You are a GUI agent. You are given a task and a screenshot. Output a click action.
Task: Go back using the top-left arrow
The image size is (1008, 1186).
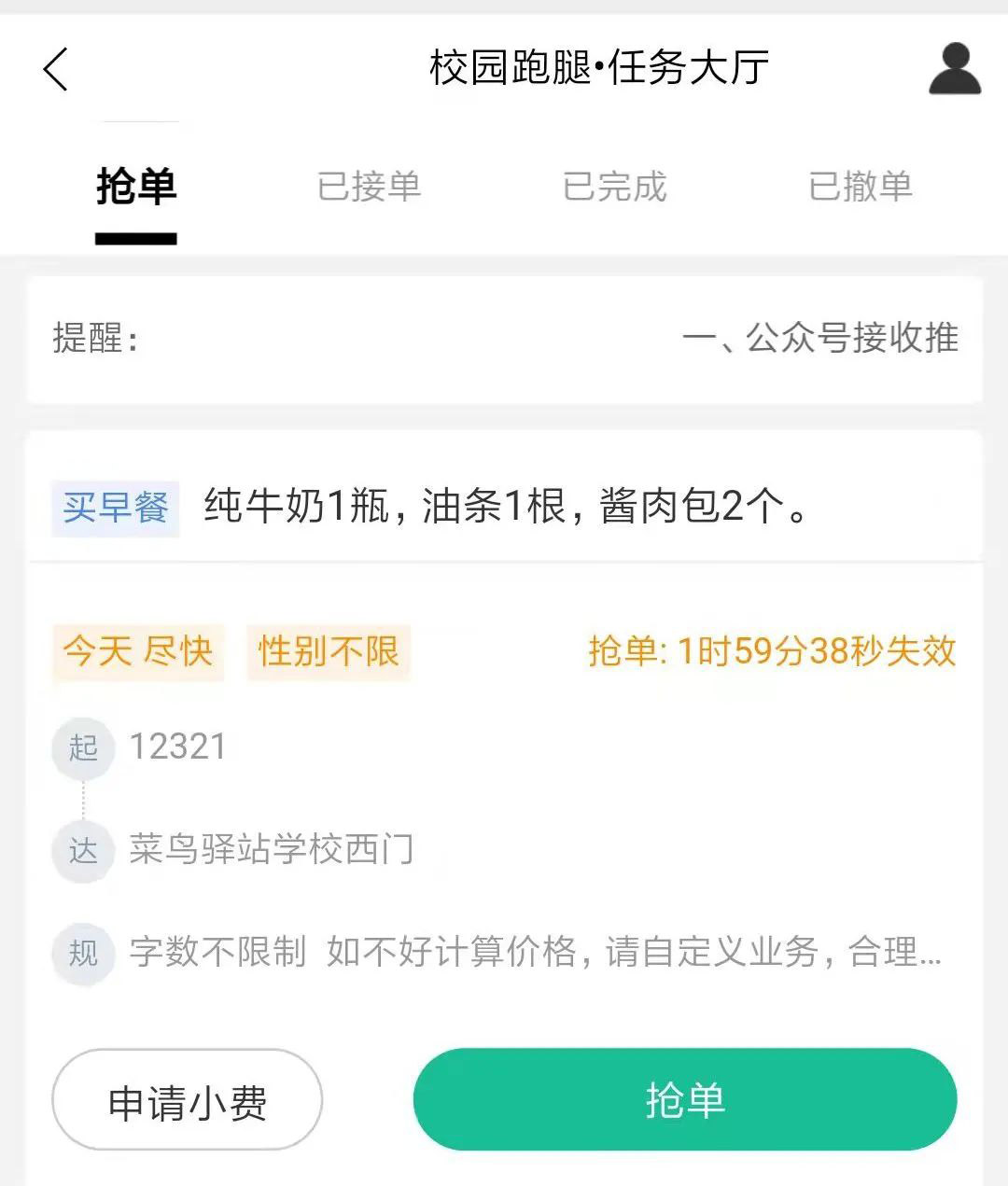point(56,69)
